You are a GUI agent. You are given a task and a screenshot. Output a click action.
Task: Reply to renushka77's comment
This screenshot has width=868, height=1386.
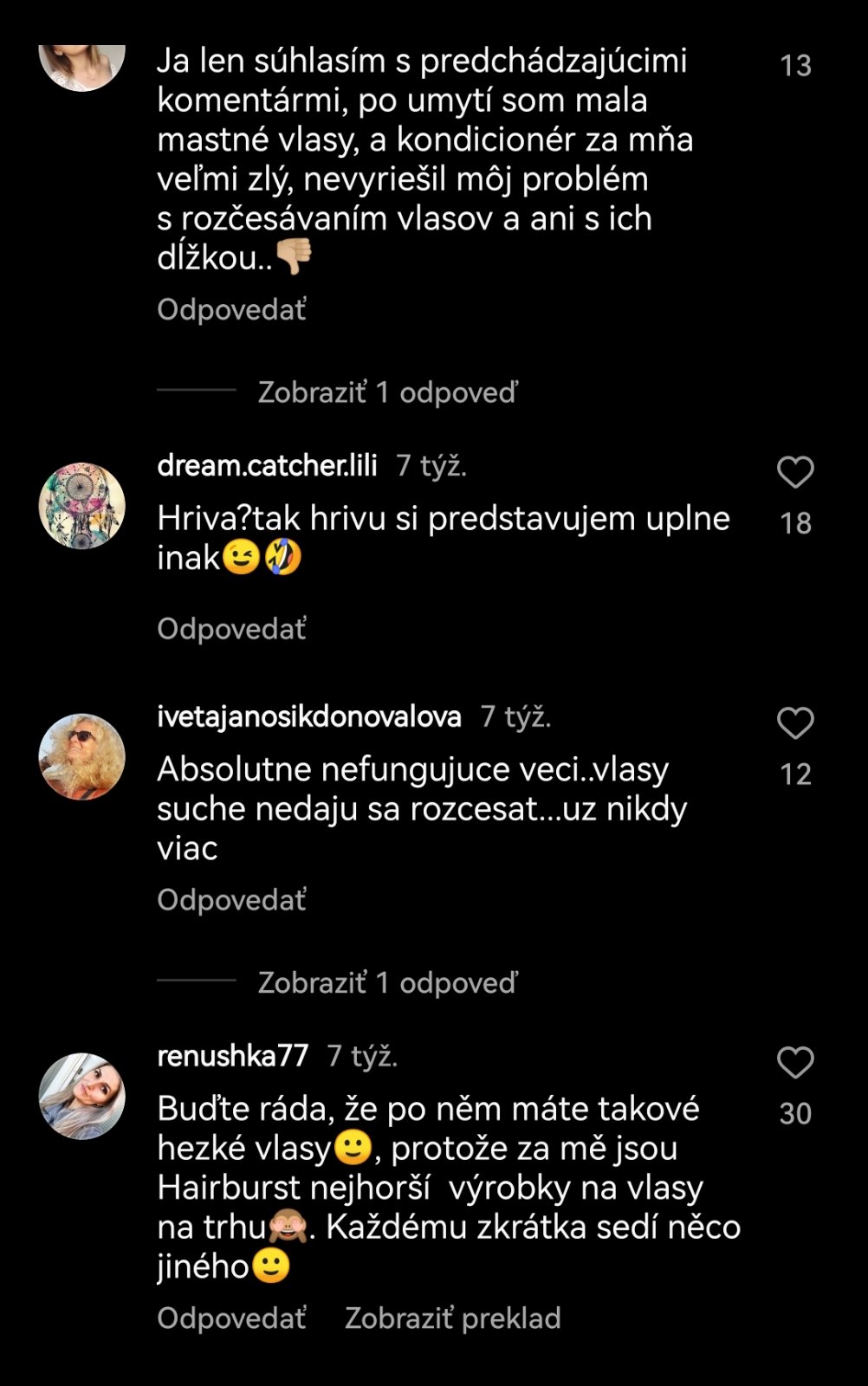coord(231,1318)
